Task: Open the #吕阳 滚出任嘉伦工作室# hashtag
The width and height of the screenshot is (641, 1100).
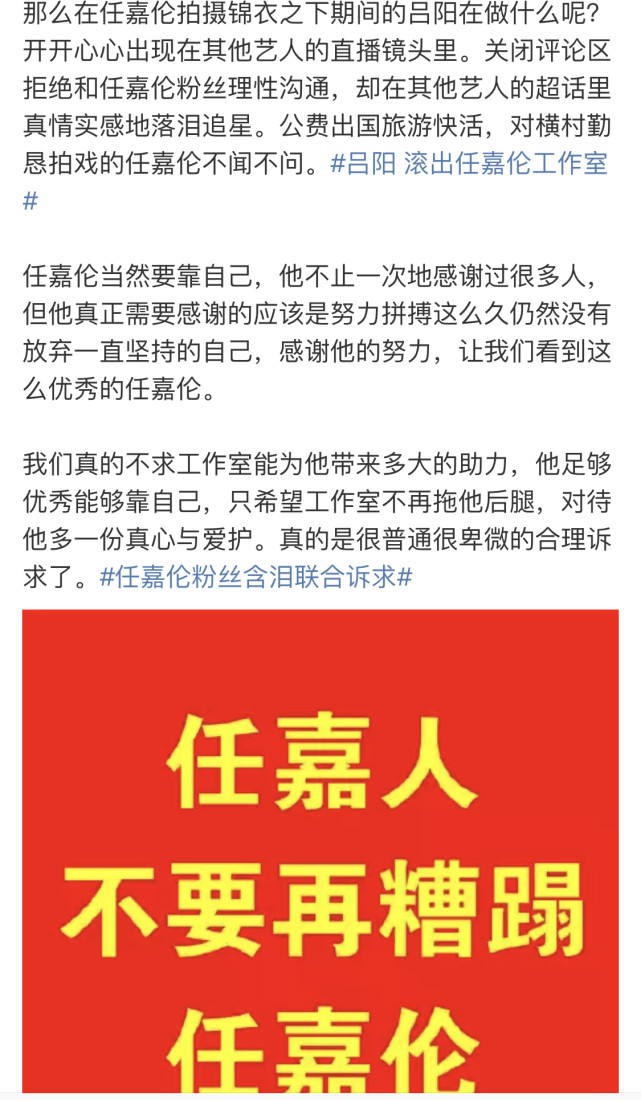Action: (x=468, y=165)
